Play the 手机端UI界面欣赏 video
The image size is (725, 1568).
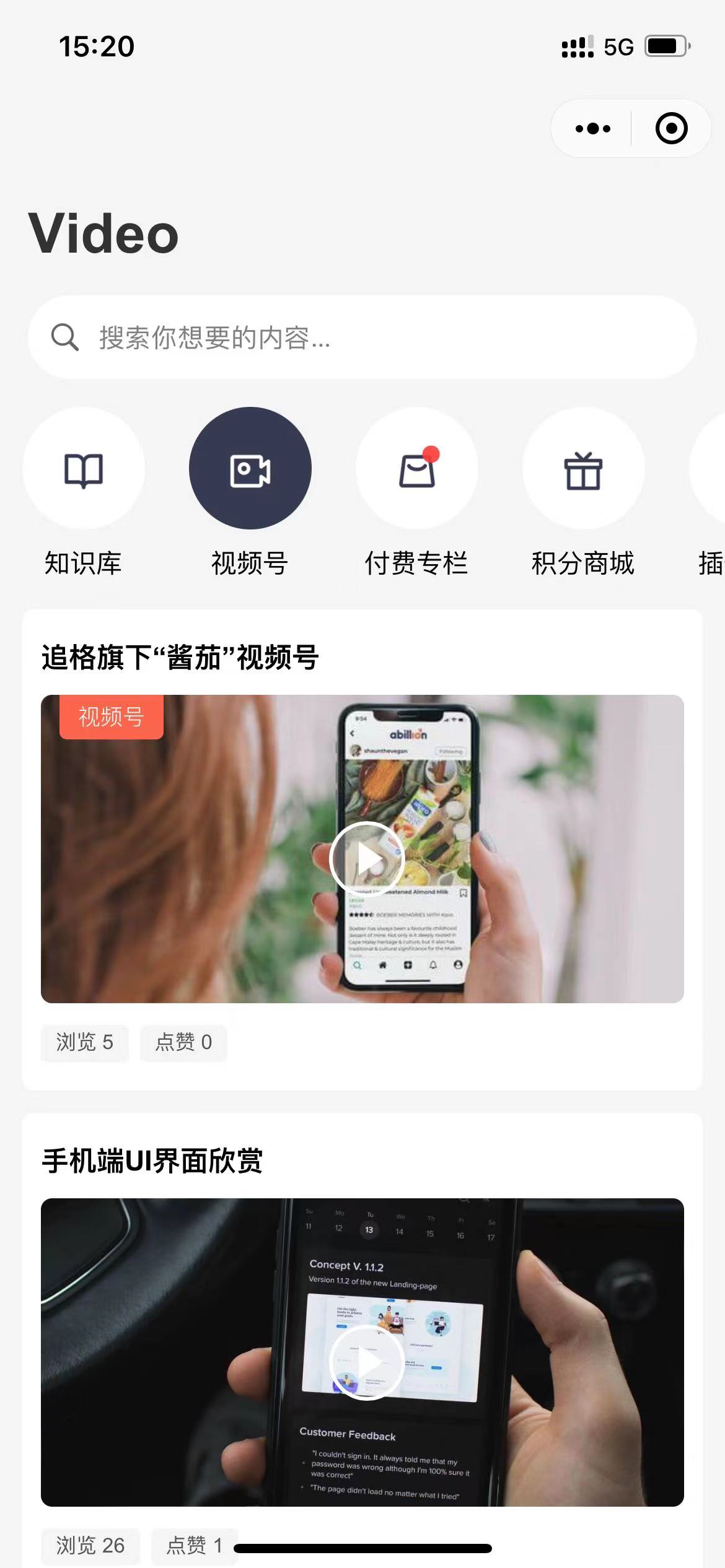point(367,1362)
